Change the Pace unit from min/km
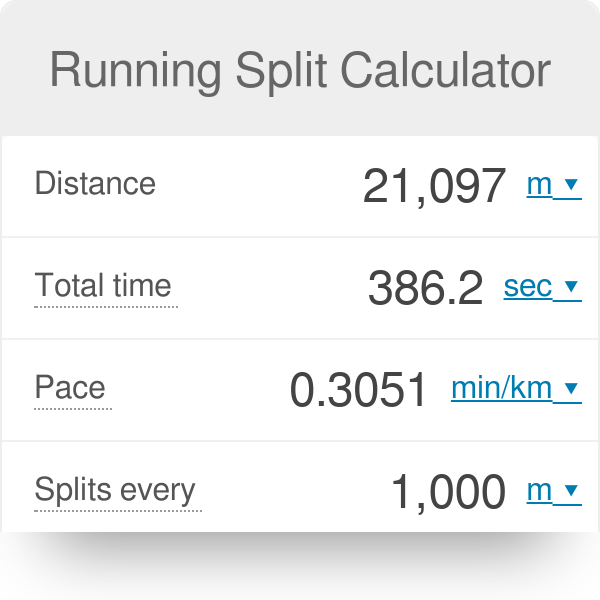 pyautogui.click(x=515, y=389)
